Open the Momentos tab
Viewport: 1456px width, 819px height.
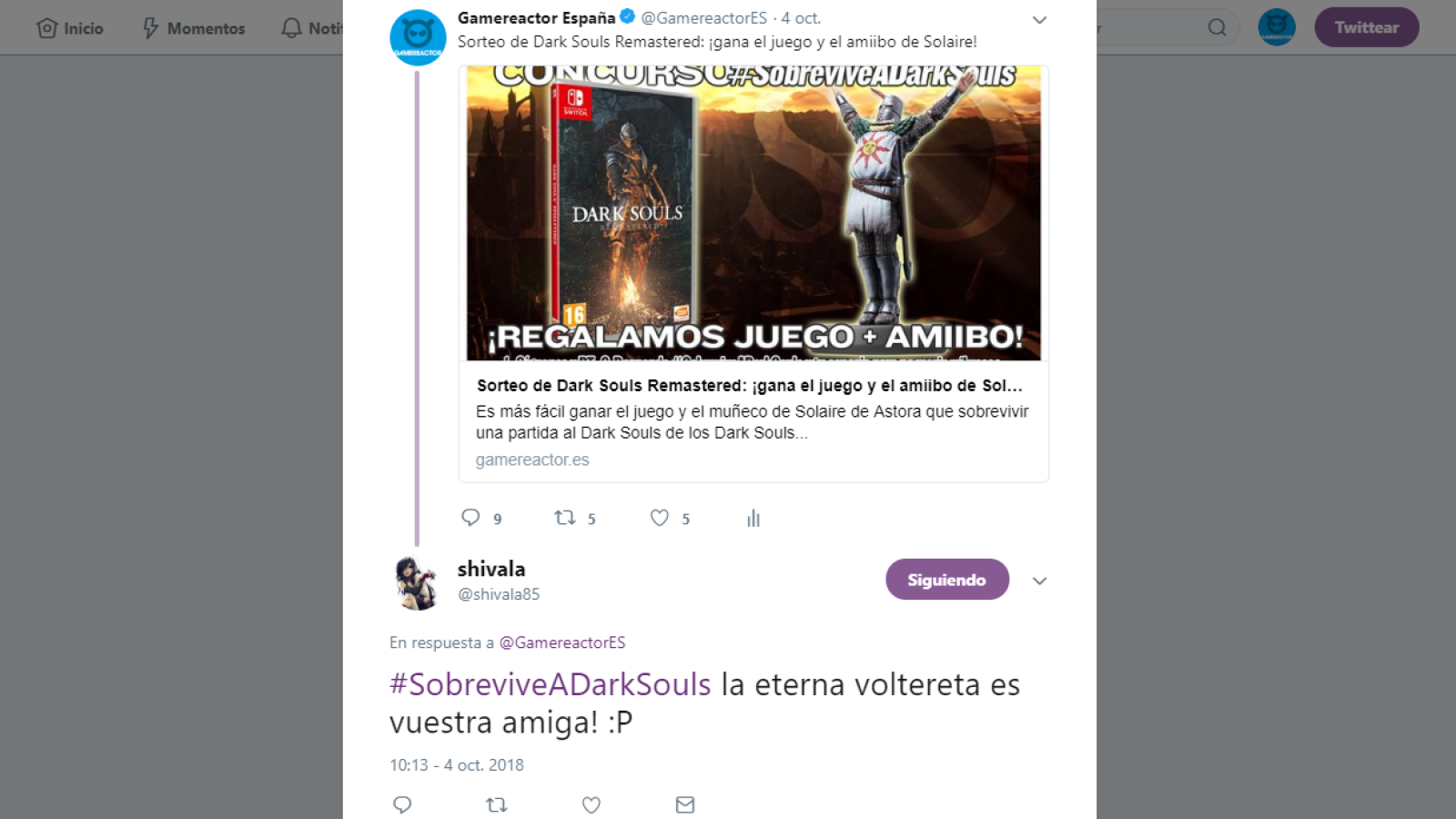pos(194,28)
